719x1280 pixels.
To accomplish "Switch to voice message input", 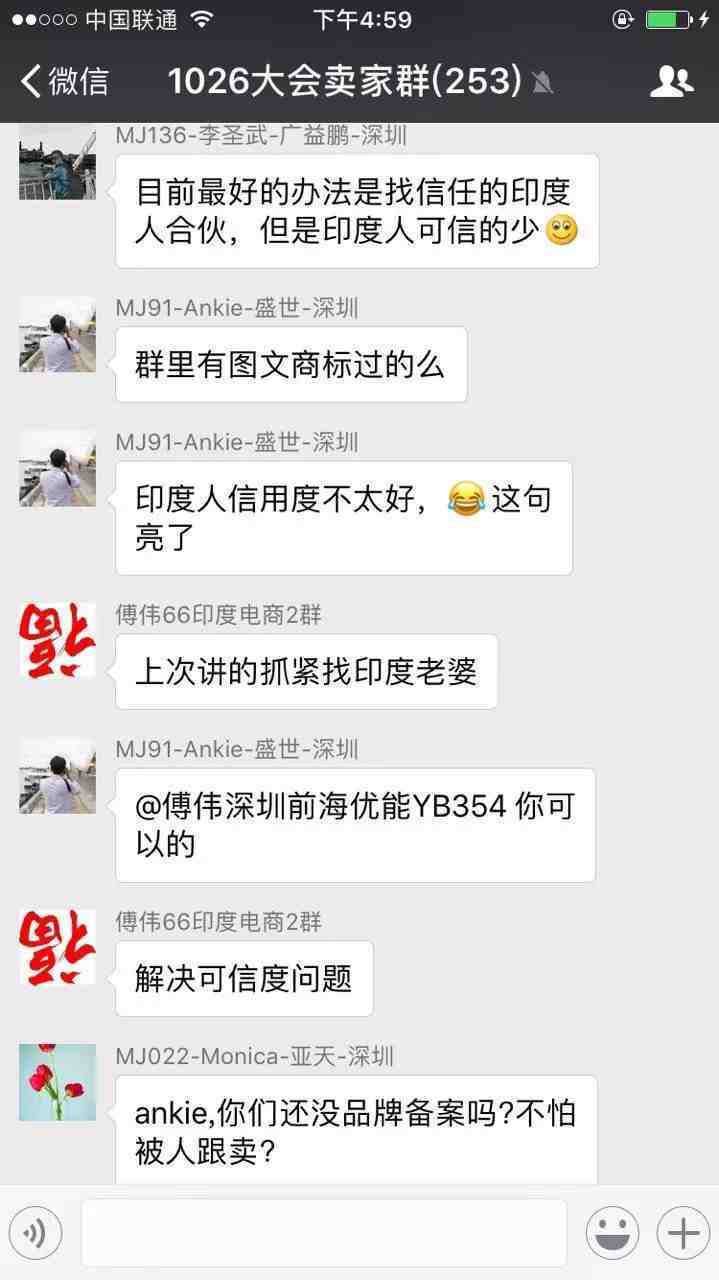I will tap(35, 1234).
